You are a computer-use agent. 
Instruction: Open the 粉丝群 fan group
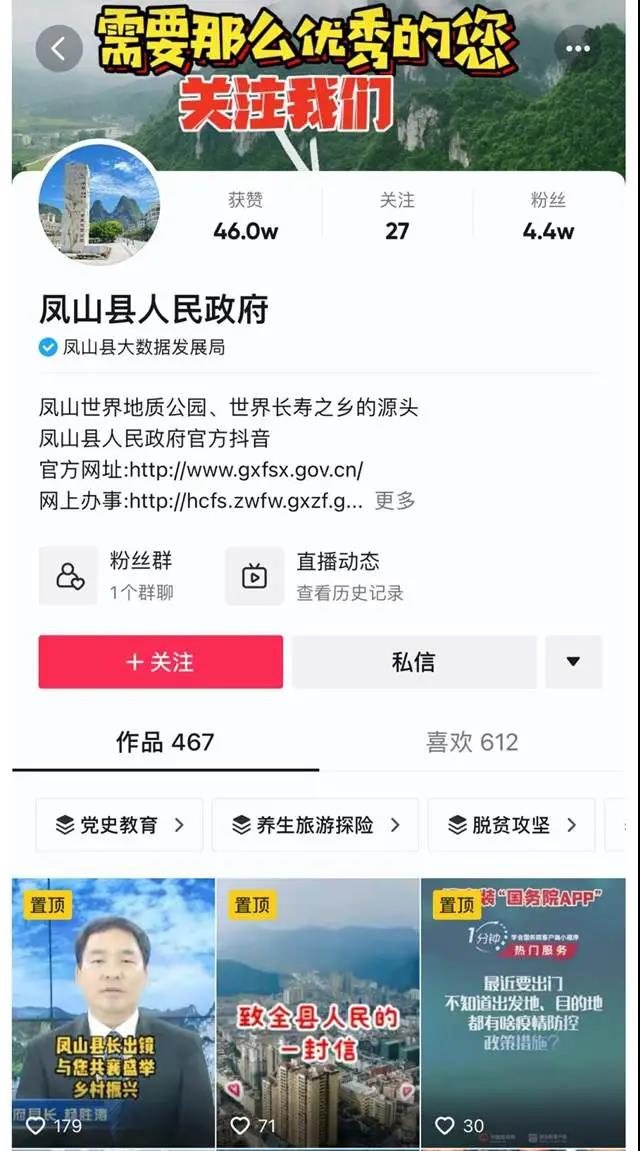(108, 575)
